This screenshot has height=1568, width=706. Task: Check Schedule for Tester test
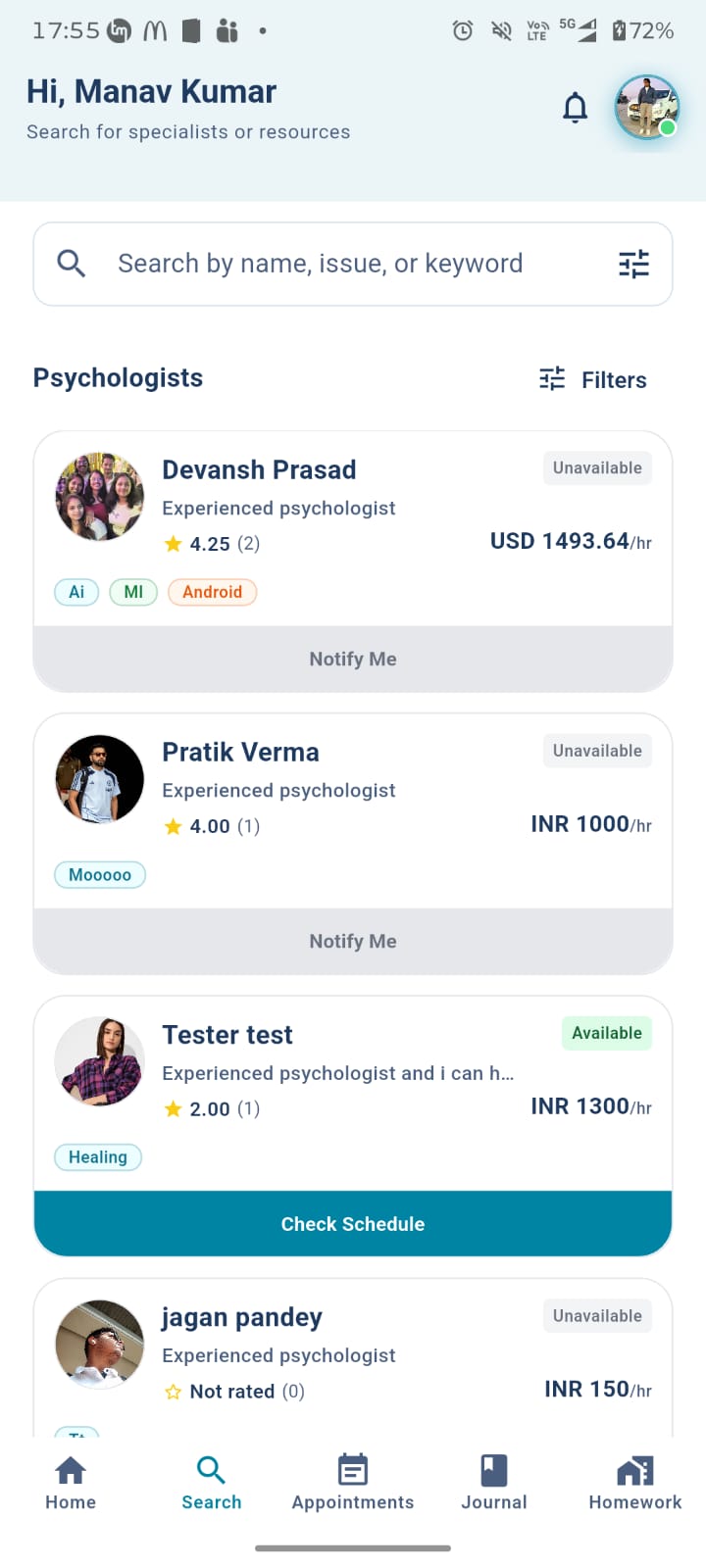(x=353, y=1223)
